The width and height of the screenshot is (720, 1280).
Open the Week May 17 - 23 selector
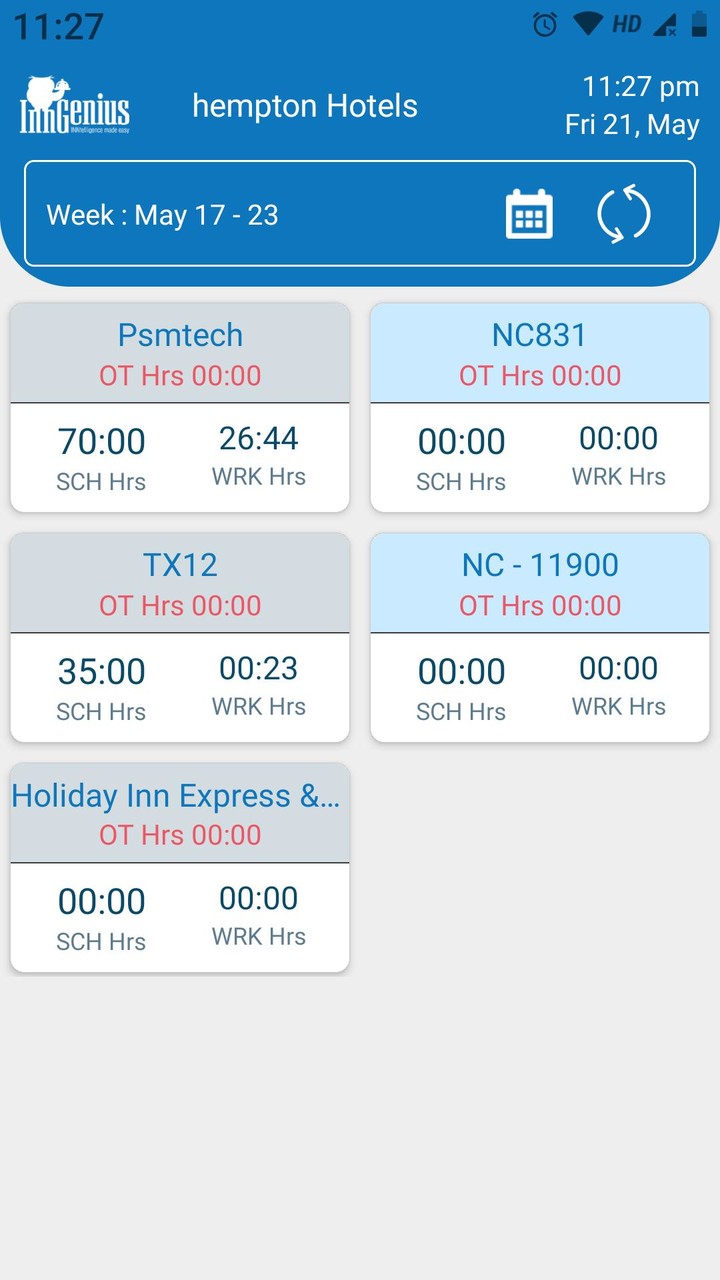(163, 214)
